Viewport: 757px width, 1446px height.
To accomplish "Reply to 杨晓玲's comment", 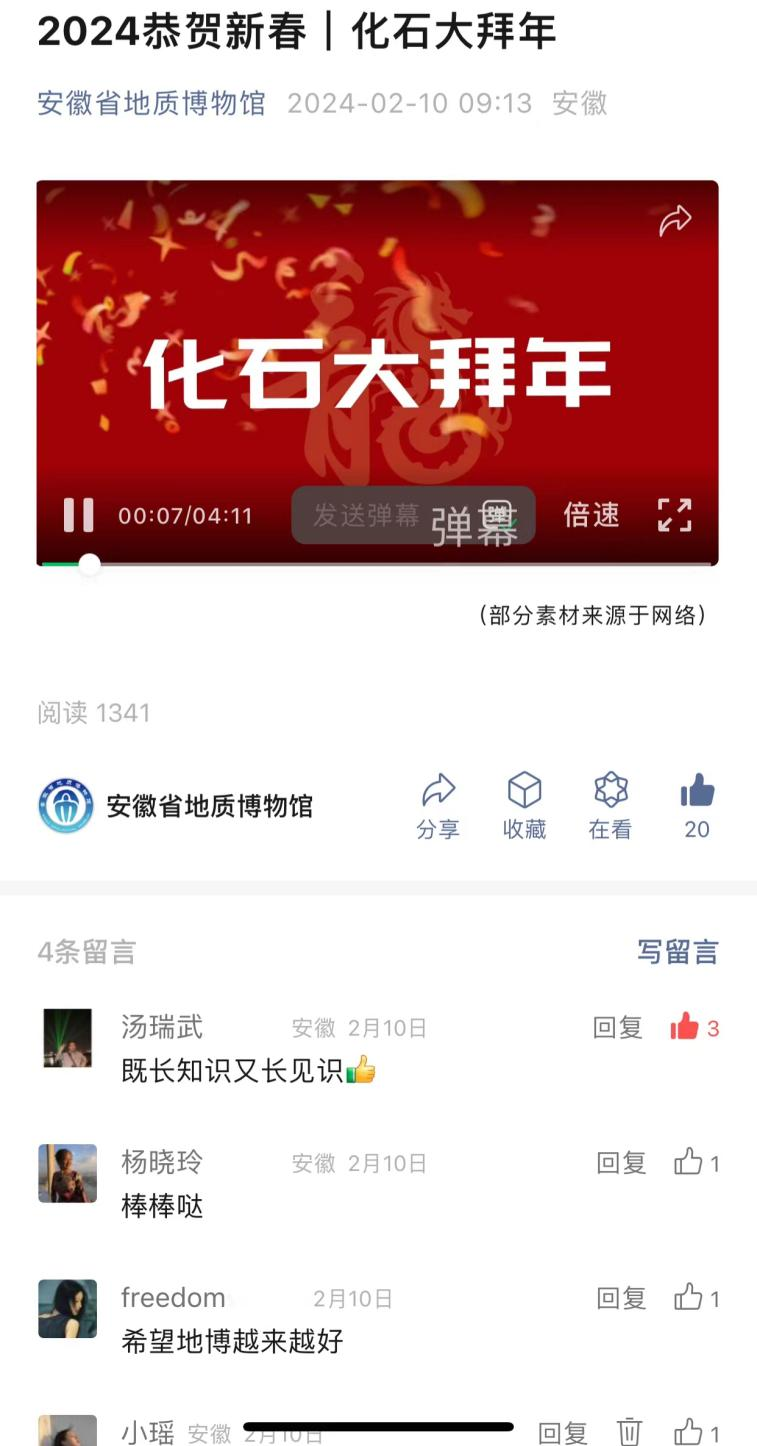I will coord(621,1163).
